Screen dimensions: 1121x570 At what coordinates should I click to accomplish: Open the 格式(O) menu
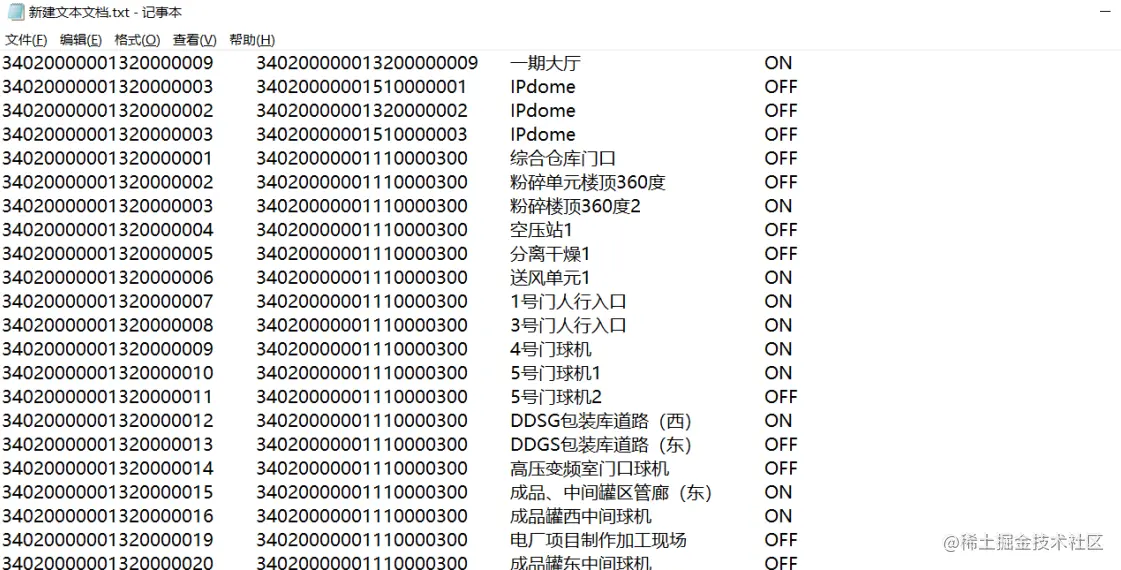(x=137, y=40)
